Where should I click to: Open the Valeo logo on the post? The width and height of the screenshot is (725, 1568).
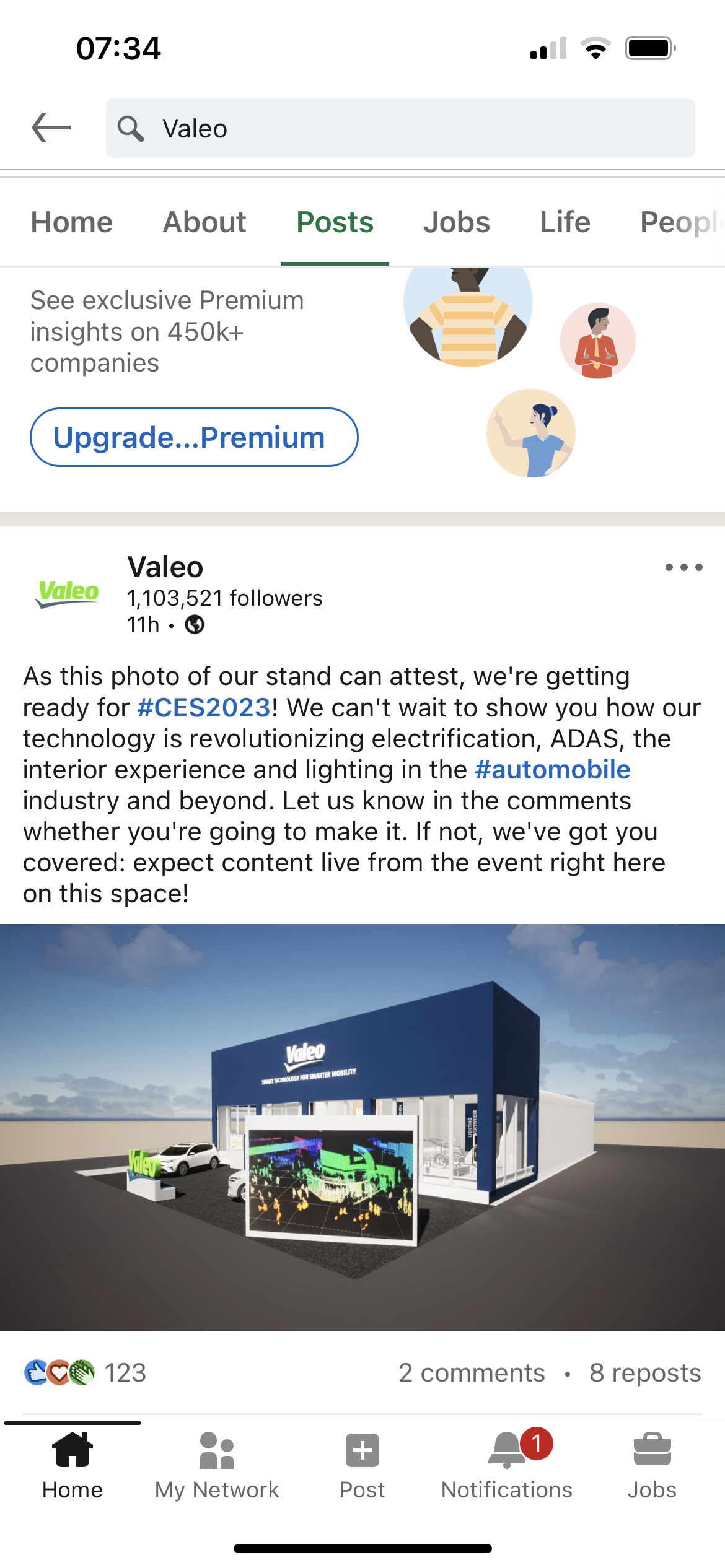tap(68, 593)
